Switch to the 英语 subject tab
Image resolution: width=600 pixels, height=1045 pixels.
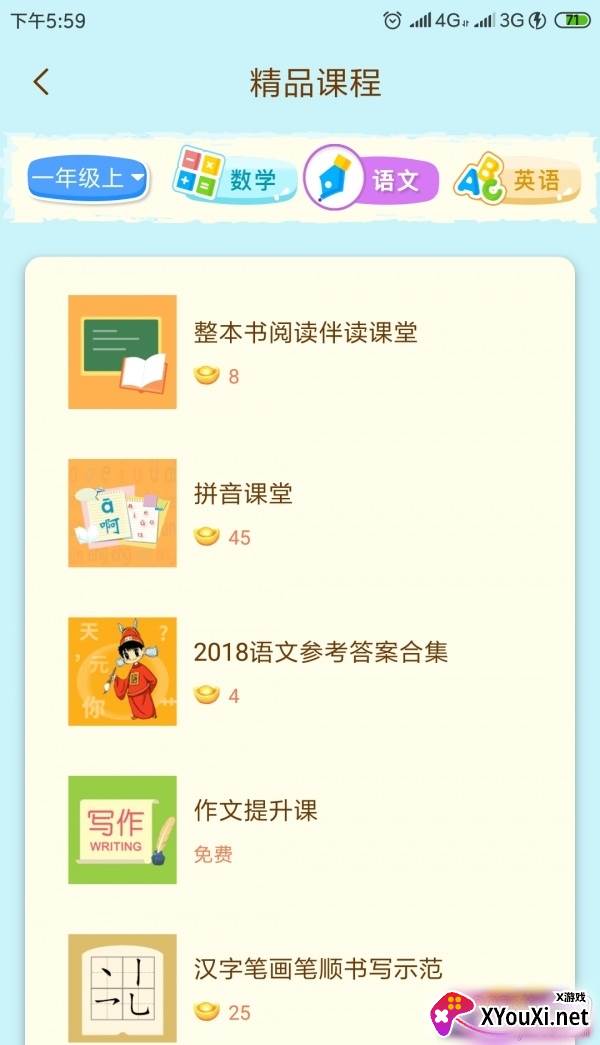pos(517,180)
